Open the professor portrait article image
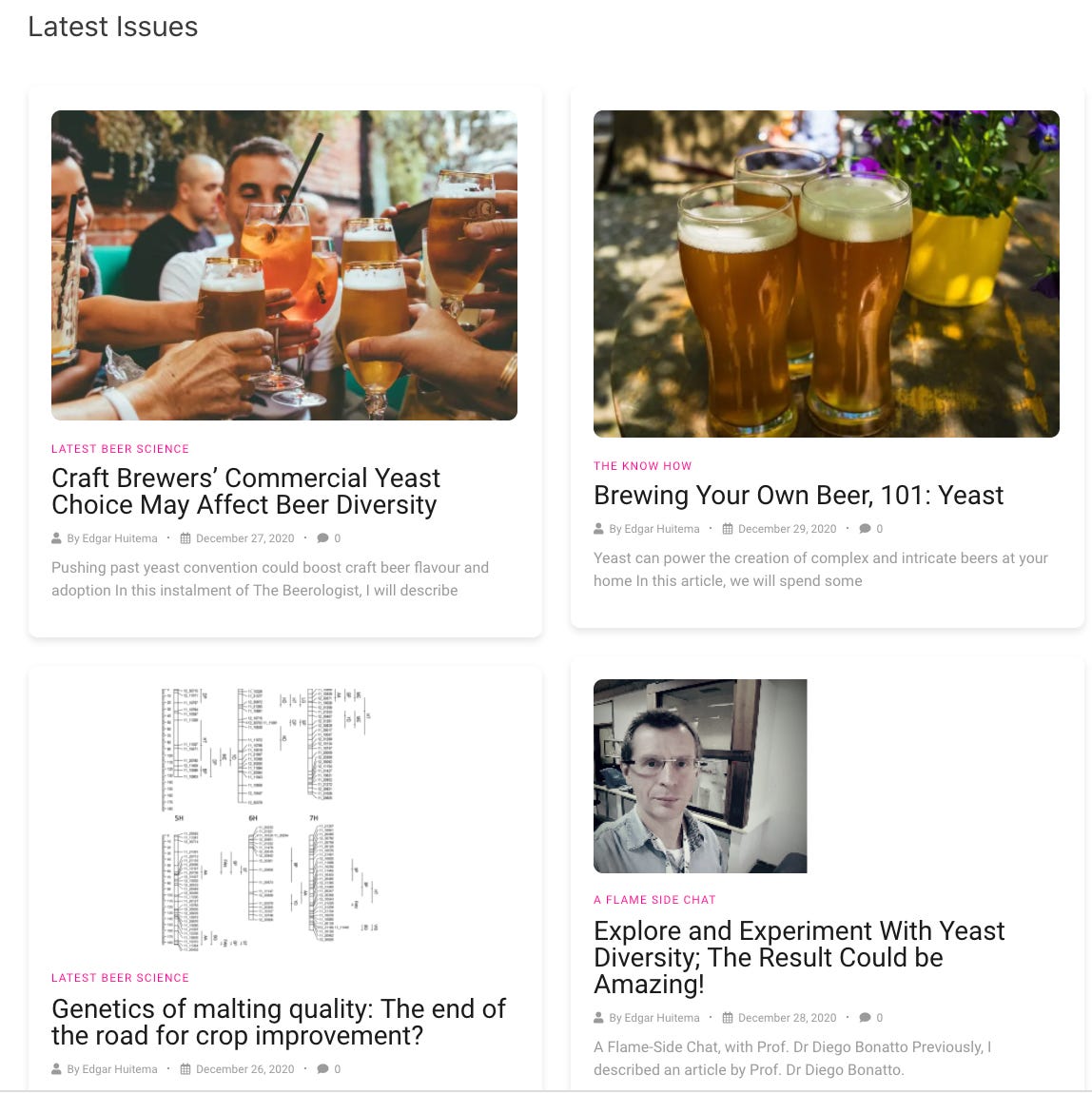 pos(700,776)
